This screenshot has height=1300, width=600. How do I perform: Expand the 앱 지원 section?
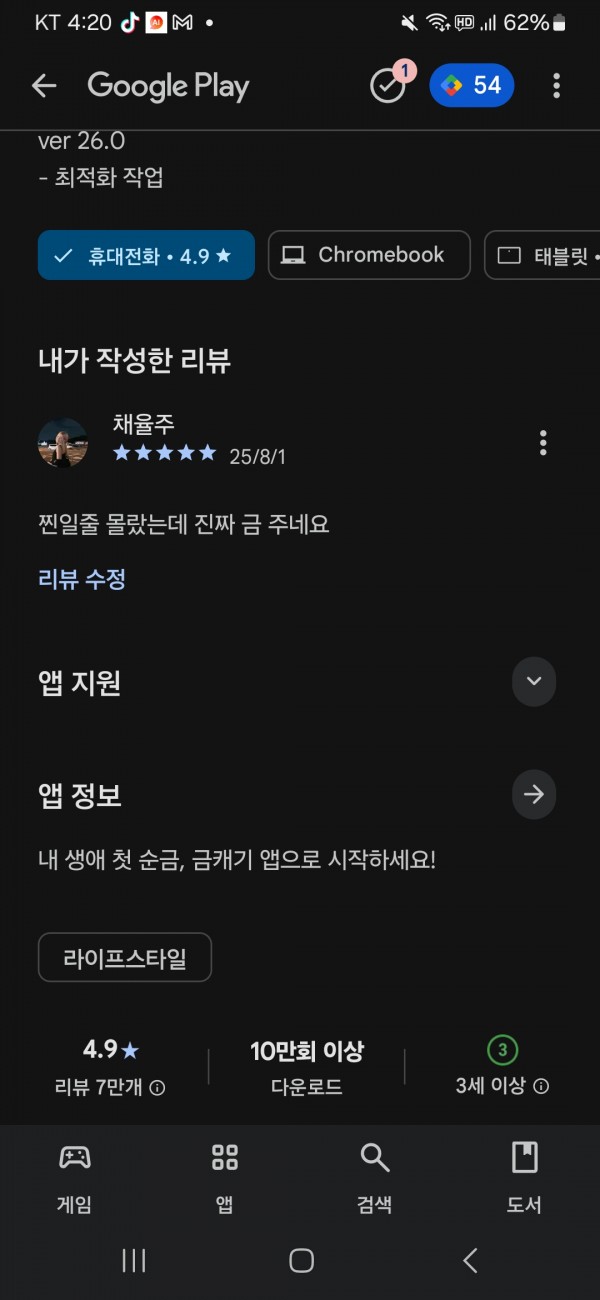tap(534, 681)
